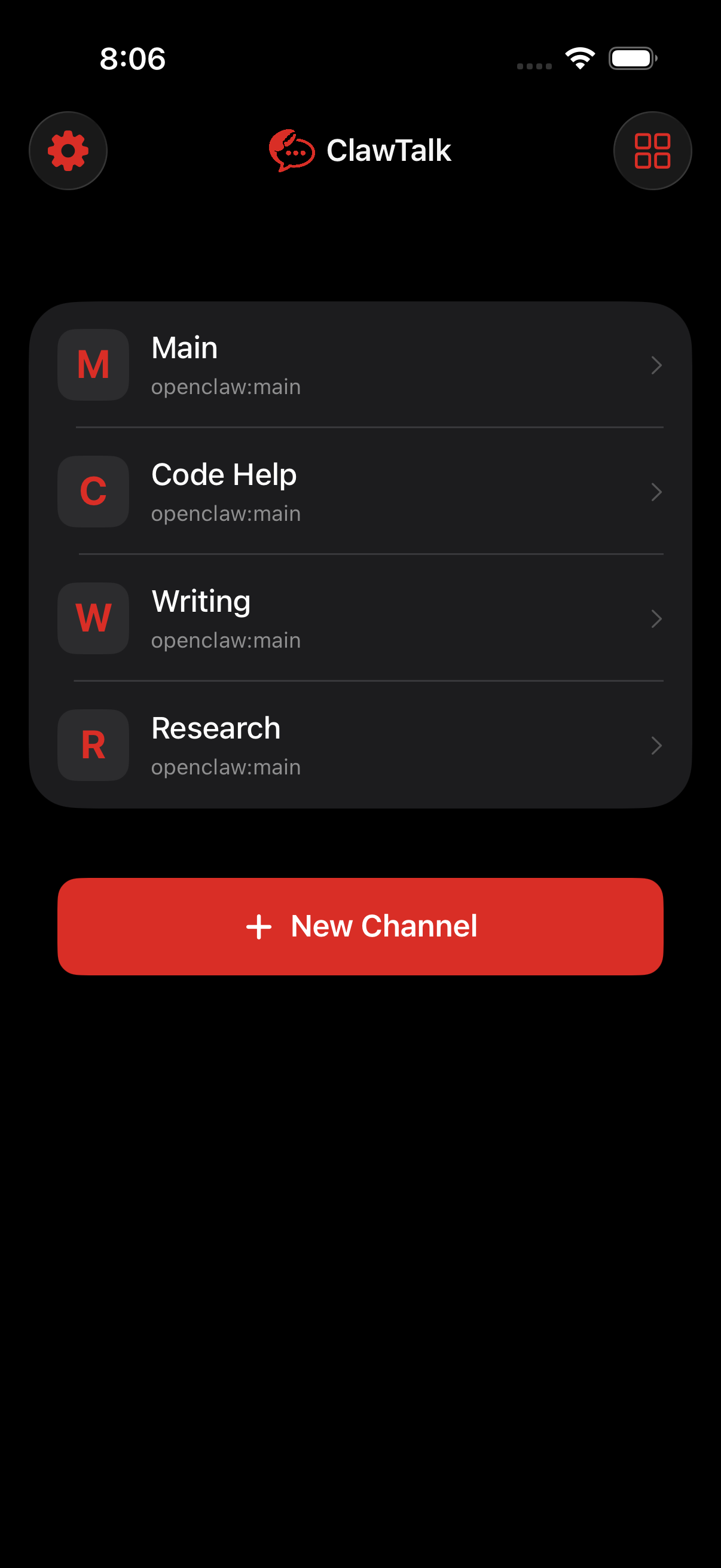Click the ClawTalk title text
The width and height of the screenshot is (721, 1568).
389,151
